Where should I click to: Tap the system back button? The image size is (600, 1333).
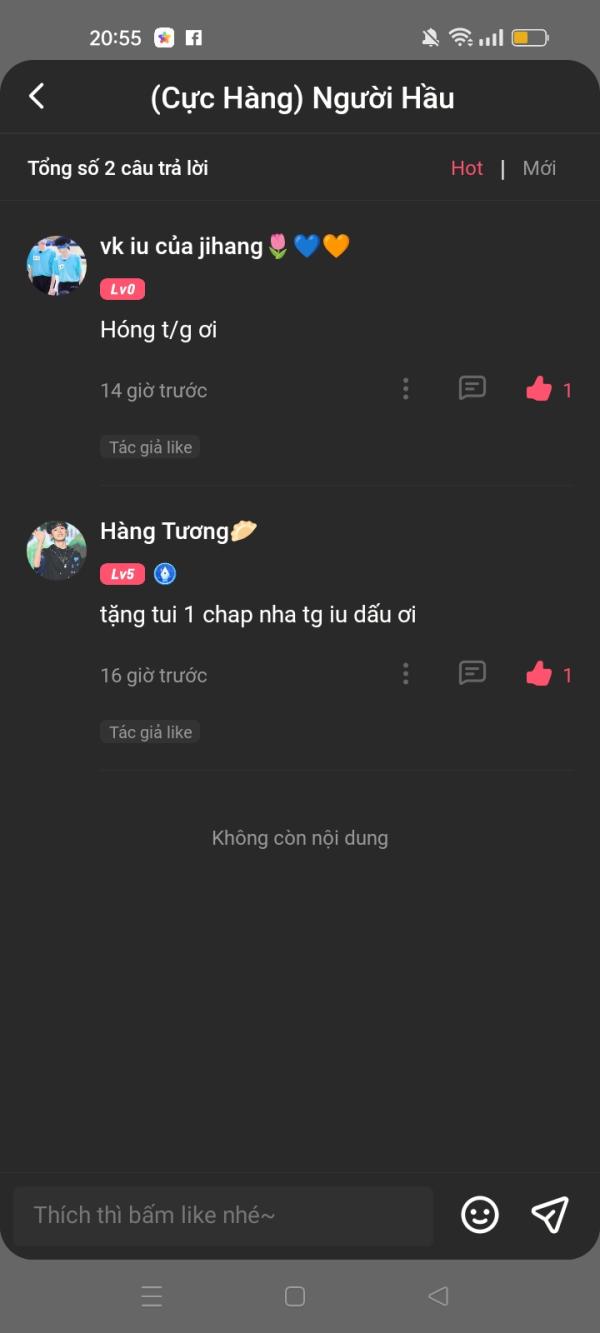pyautogui.click(x=438, y=1296)
